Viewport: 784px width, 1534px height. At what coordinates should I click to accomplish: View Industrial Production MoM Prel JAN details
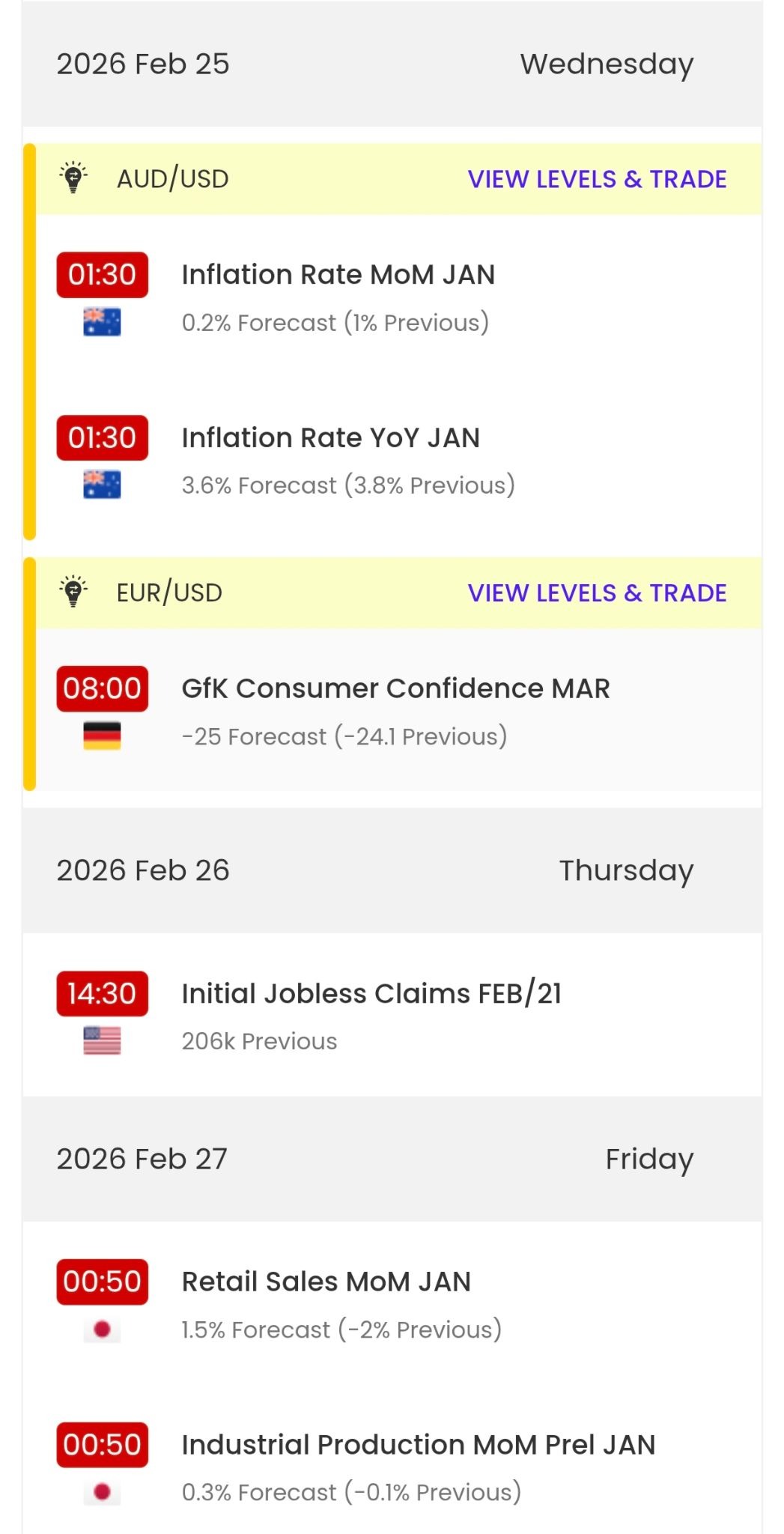click(x=418, y=1445)
